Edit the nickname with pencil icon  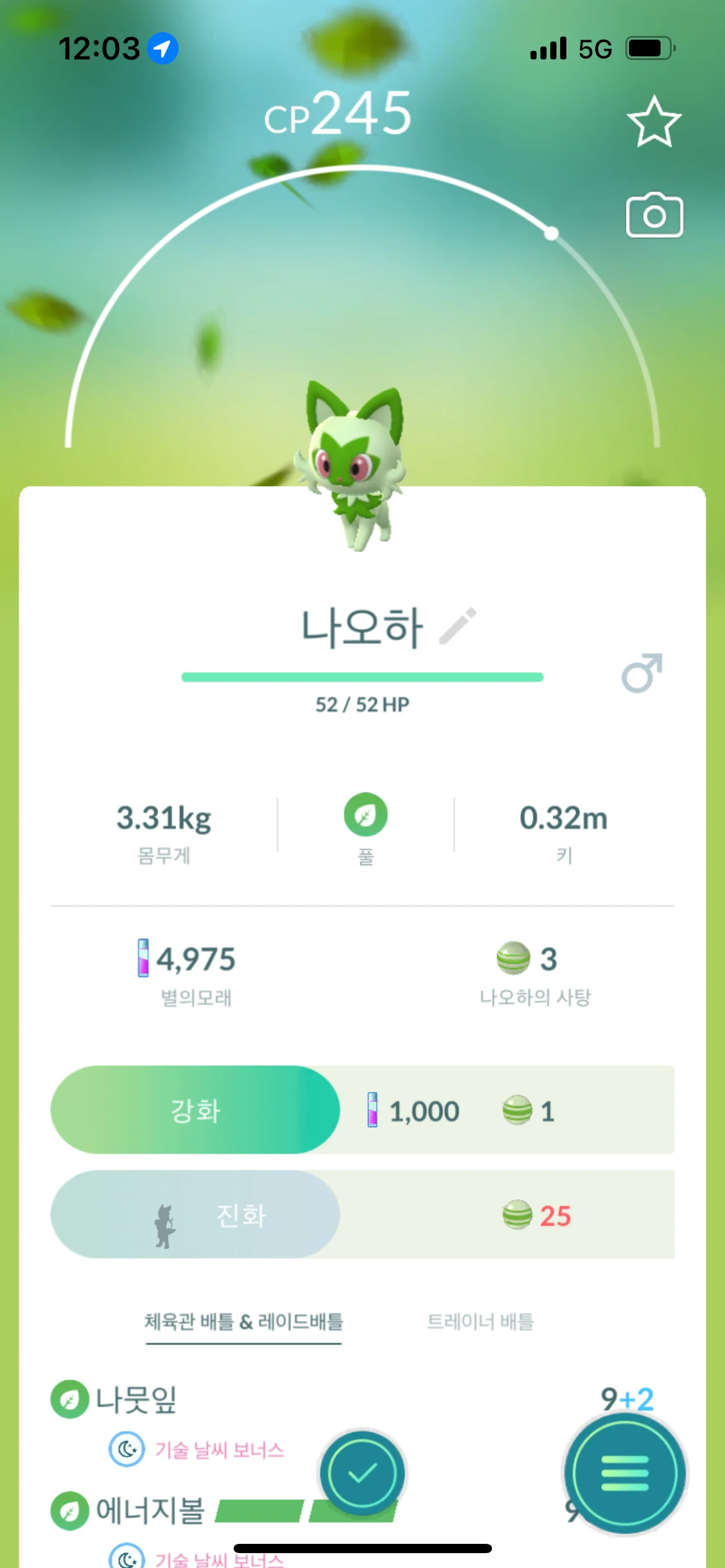coord(458,626)
